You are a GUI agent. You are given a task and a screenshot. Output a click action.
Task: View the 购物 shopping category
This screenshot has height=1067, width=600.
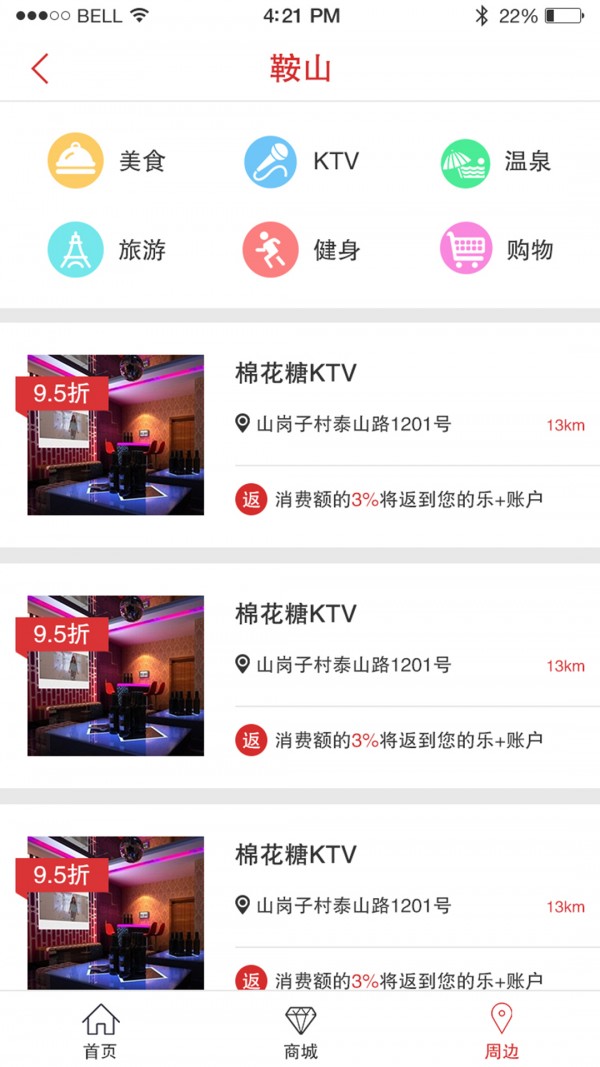466,249
